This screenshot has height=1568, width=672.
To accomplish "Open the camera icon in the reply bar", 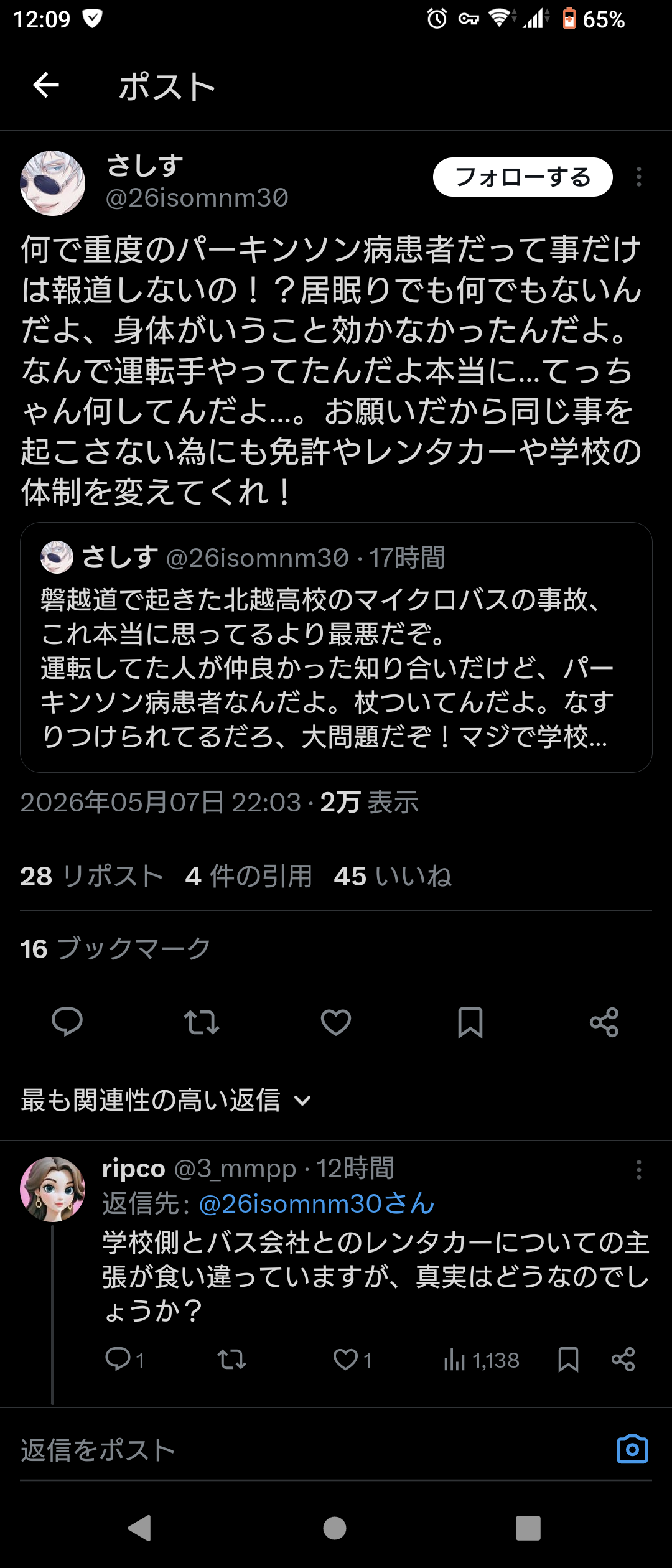I will click(632, 1449).
